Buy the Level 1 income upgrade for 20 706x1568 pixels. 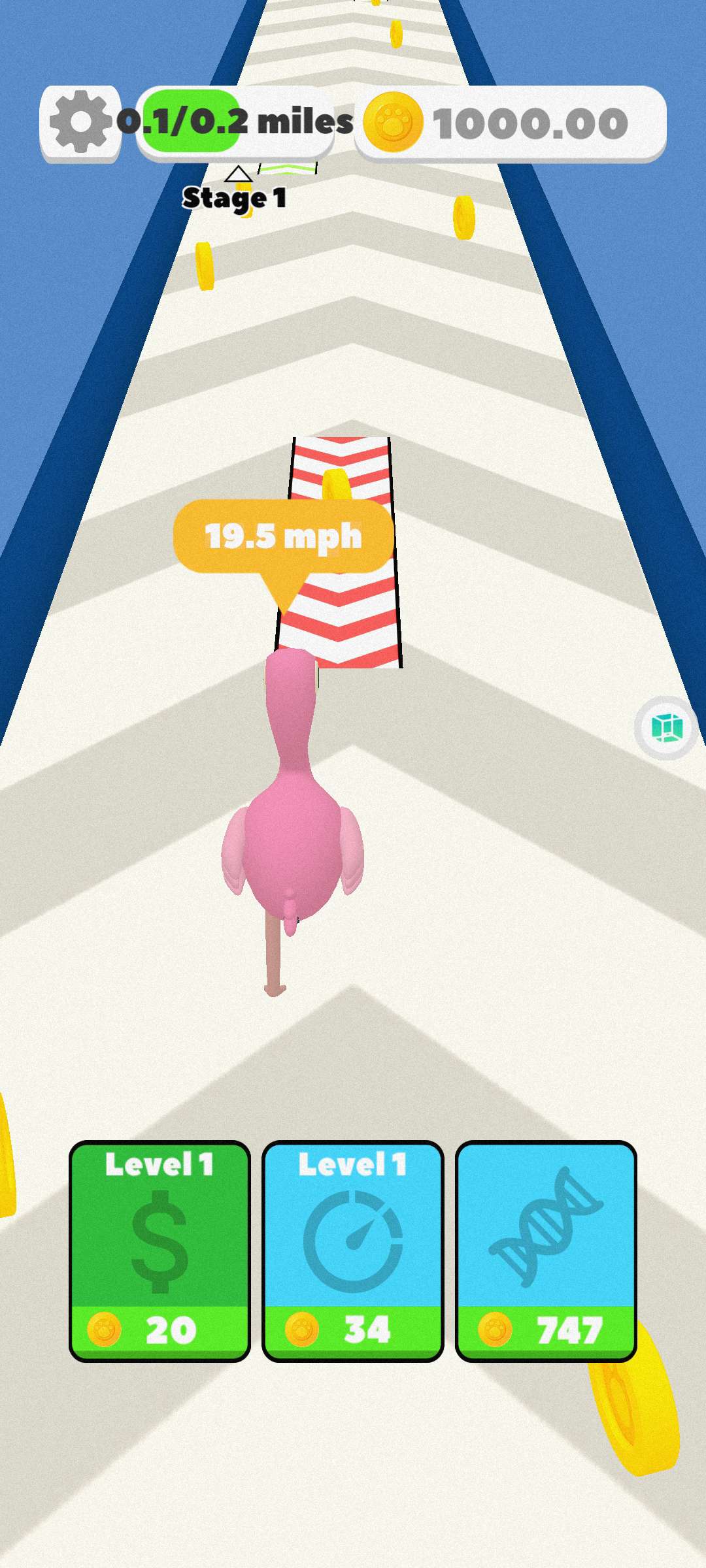[160, 1250]
